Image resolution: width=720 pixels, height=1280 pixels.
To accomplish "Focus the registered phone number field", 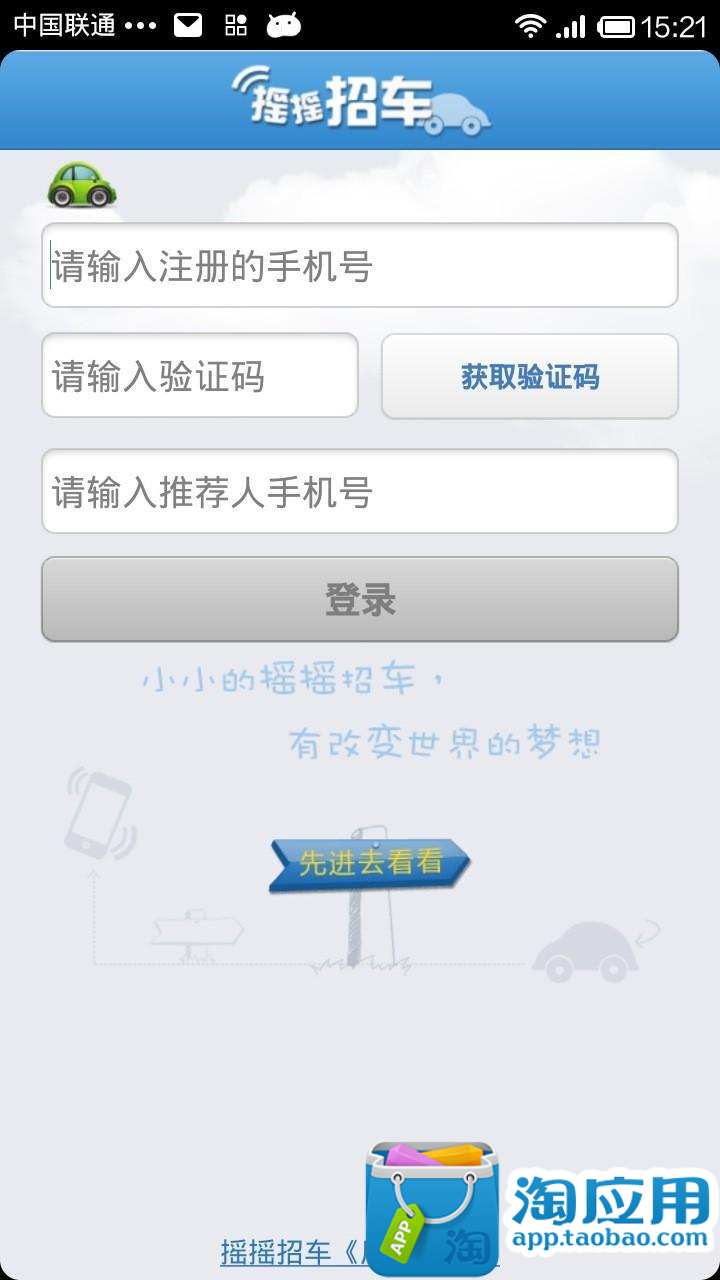I will 360,266.
